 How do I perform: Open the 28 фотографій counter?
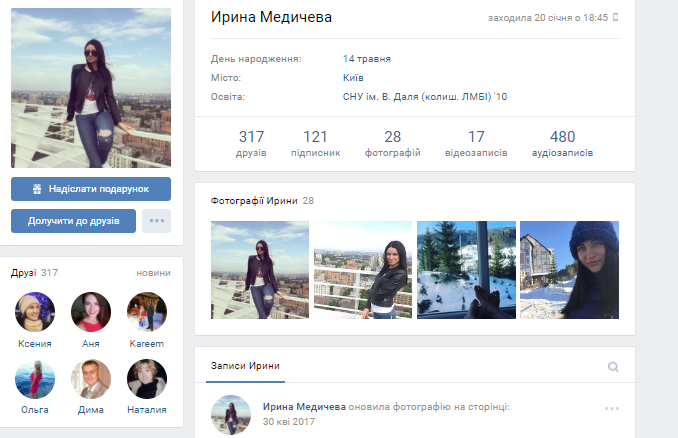point(392,144)
